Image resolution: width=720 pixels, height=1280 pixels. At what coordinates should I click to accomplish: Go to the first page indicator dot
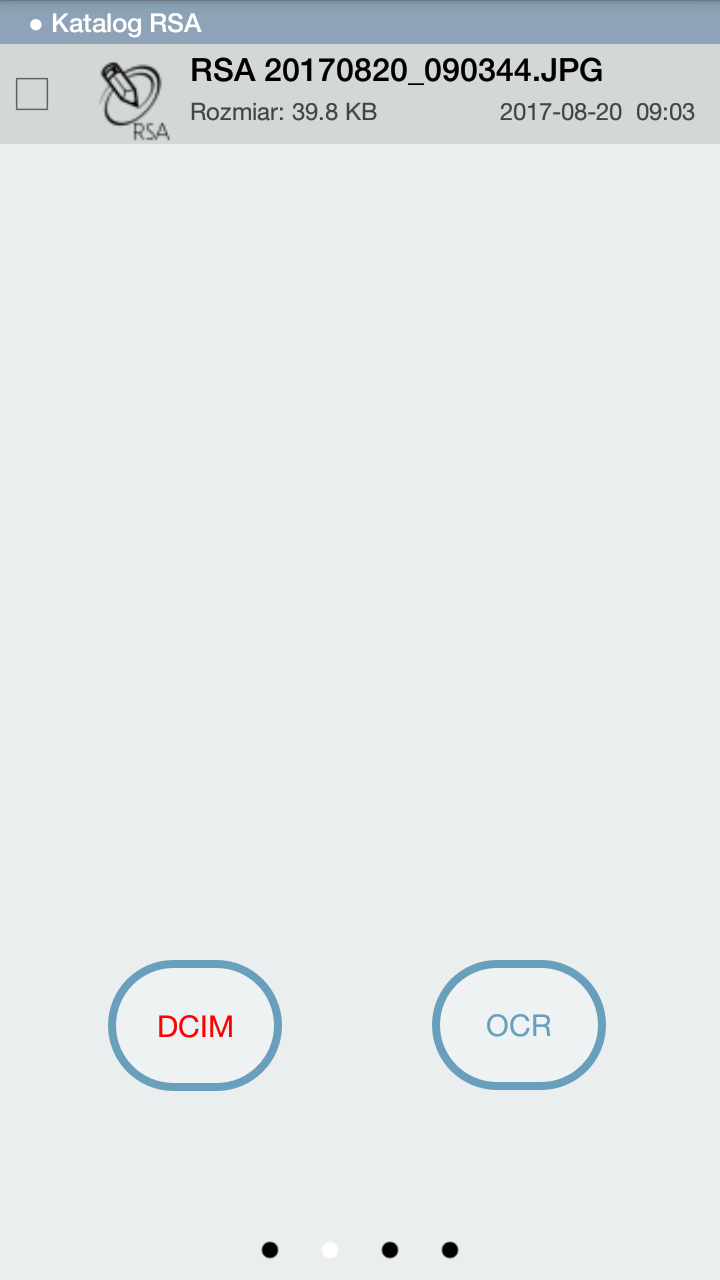(x=270, y=1250)
